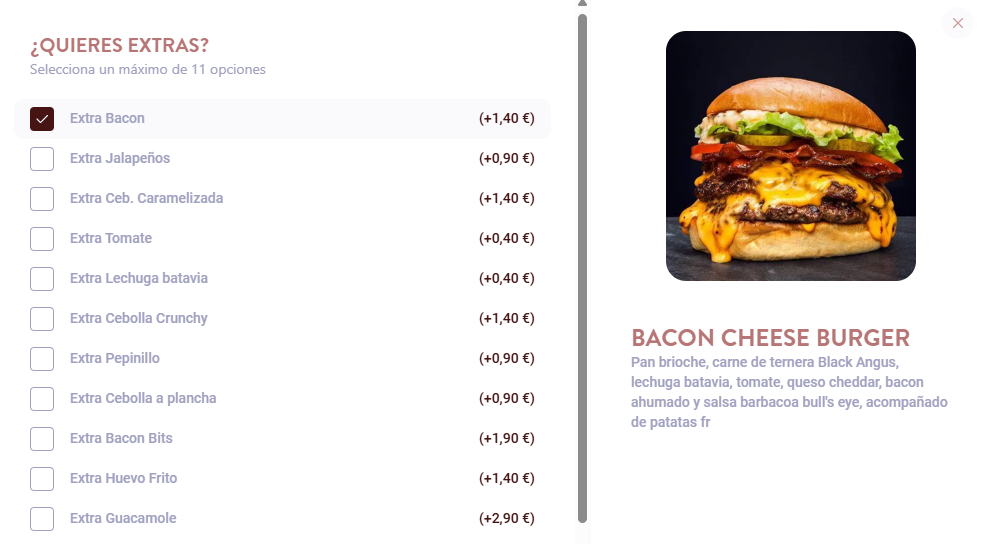
Task: Close the Bacon Cheese Burger dialog
Action: click(x=957, y=23)
